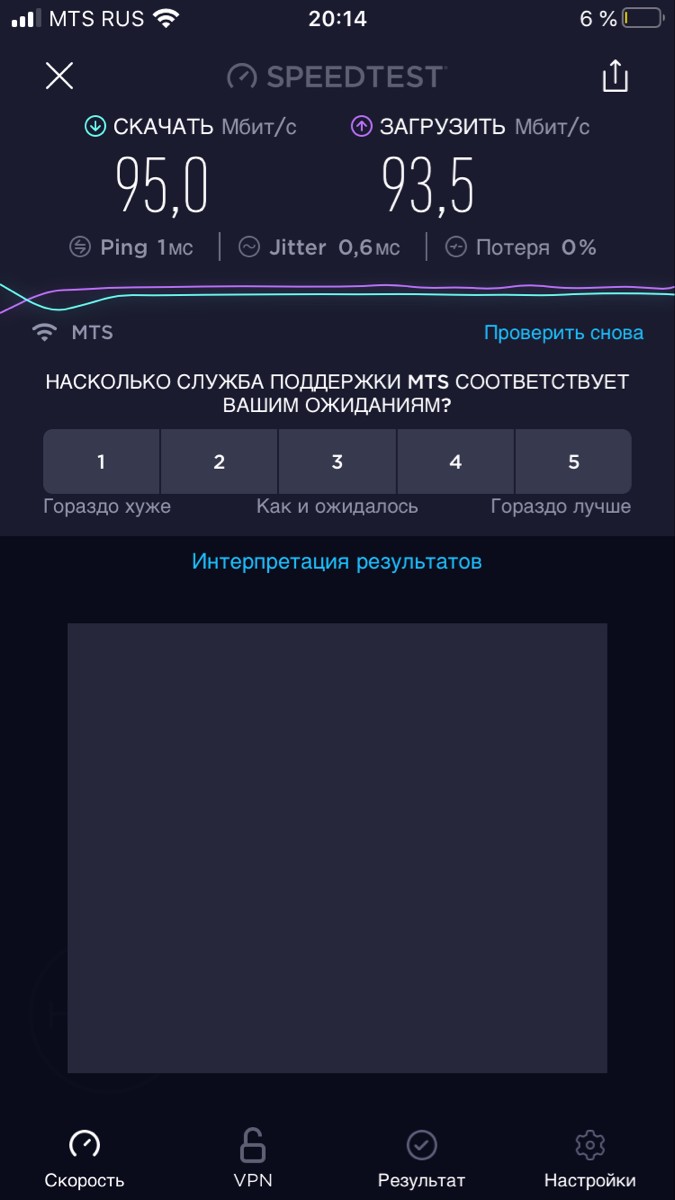
Task: Open the VPN tab
Action: [x=253, y=1158]
